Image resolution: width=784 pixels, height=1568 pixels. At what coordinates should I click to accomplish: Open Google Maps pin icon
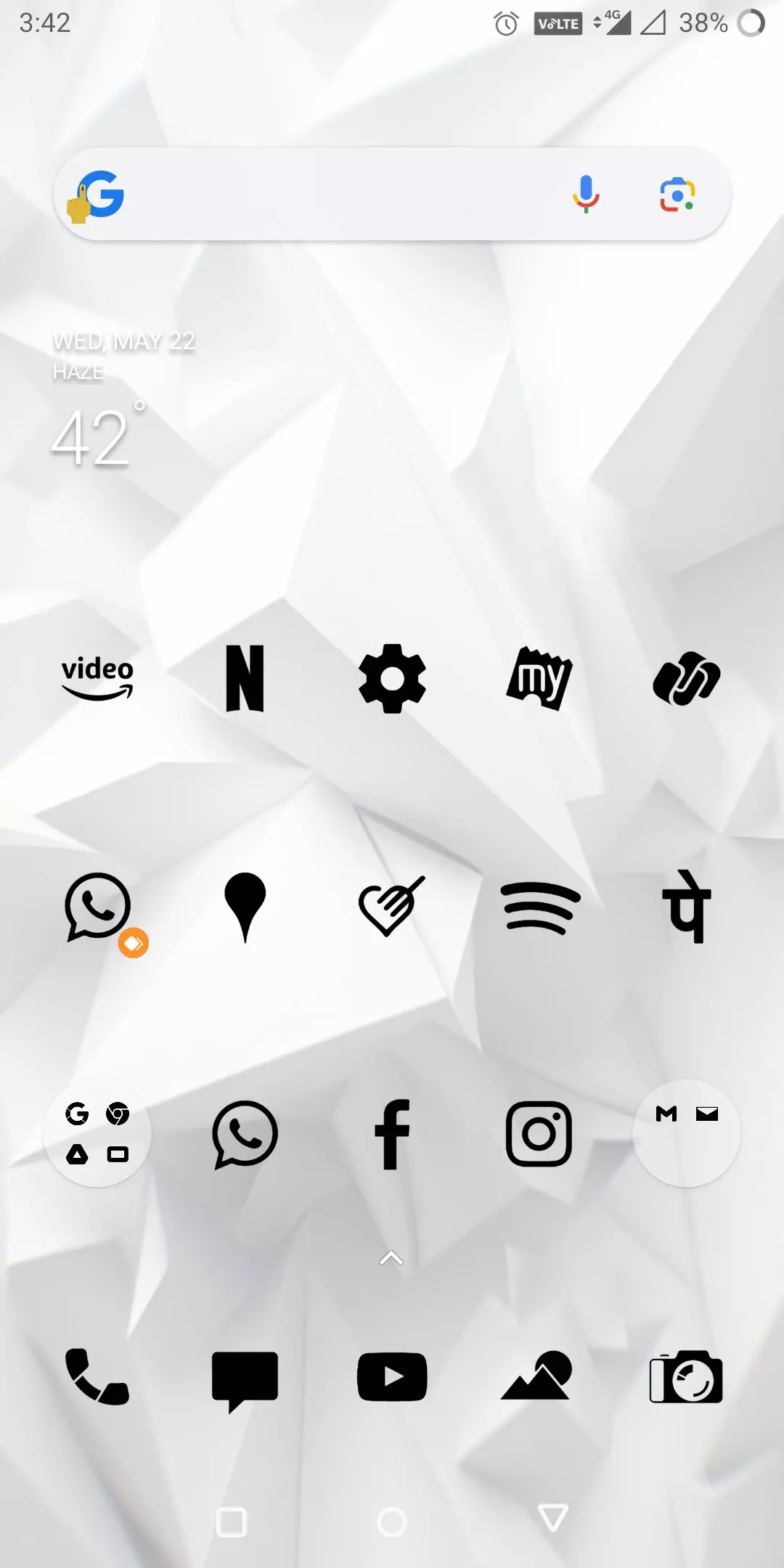click(245, 907)
